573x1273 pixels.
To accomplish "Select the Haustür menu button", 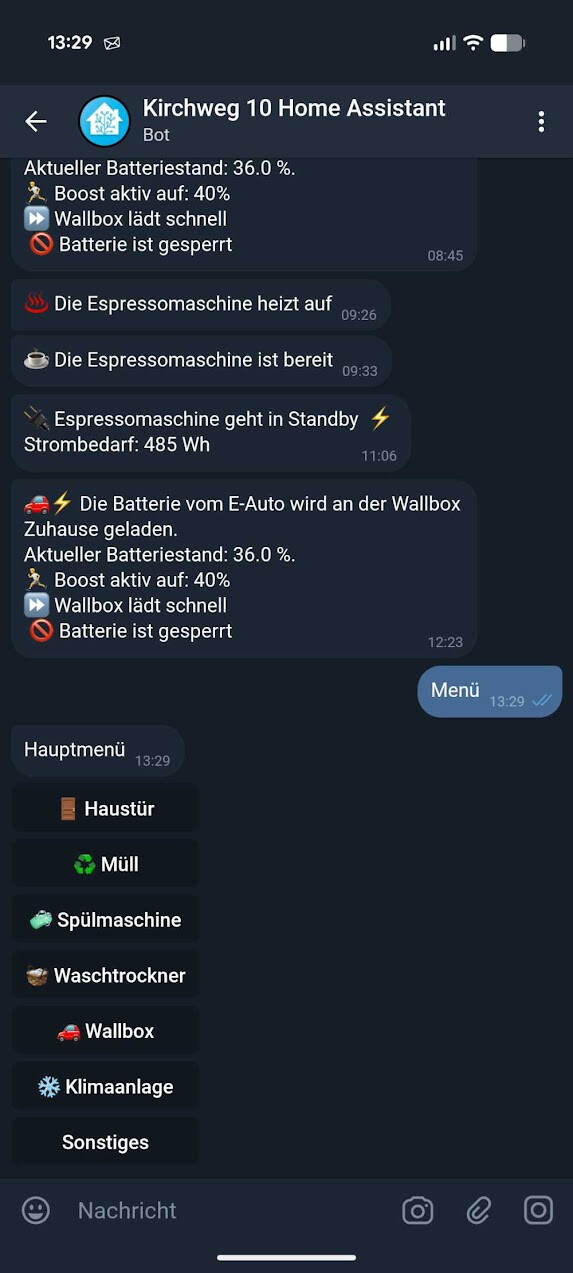I will [105, 808].
